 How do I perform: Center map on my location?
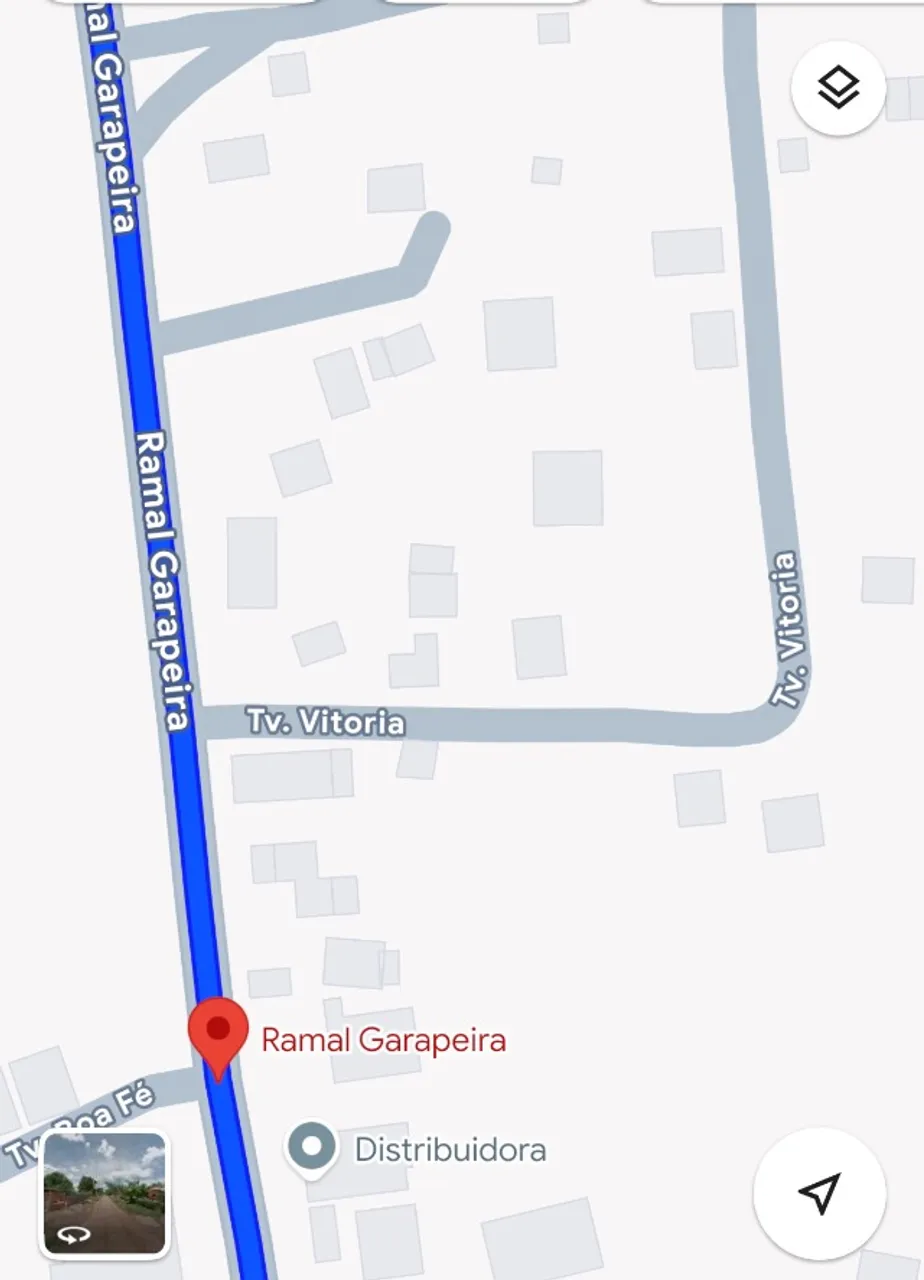point(819,1193)
